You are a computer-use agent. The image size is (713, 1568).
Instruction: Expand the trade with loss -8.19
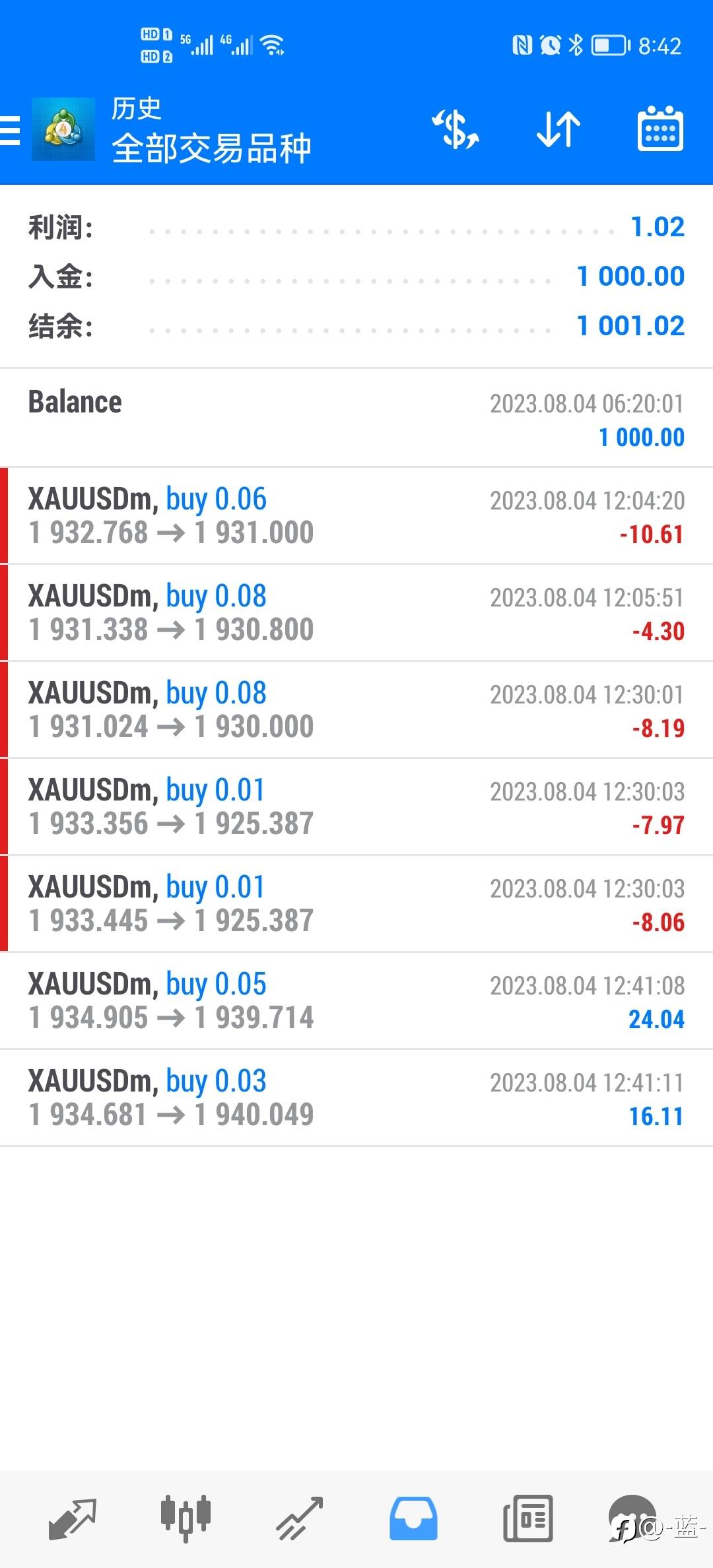coord(356,710)
